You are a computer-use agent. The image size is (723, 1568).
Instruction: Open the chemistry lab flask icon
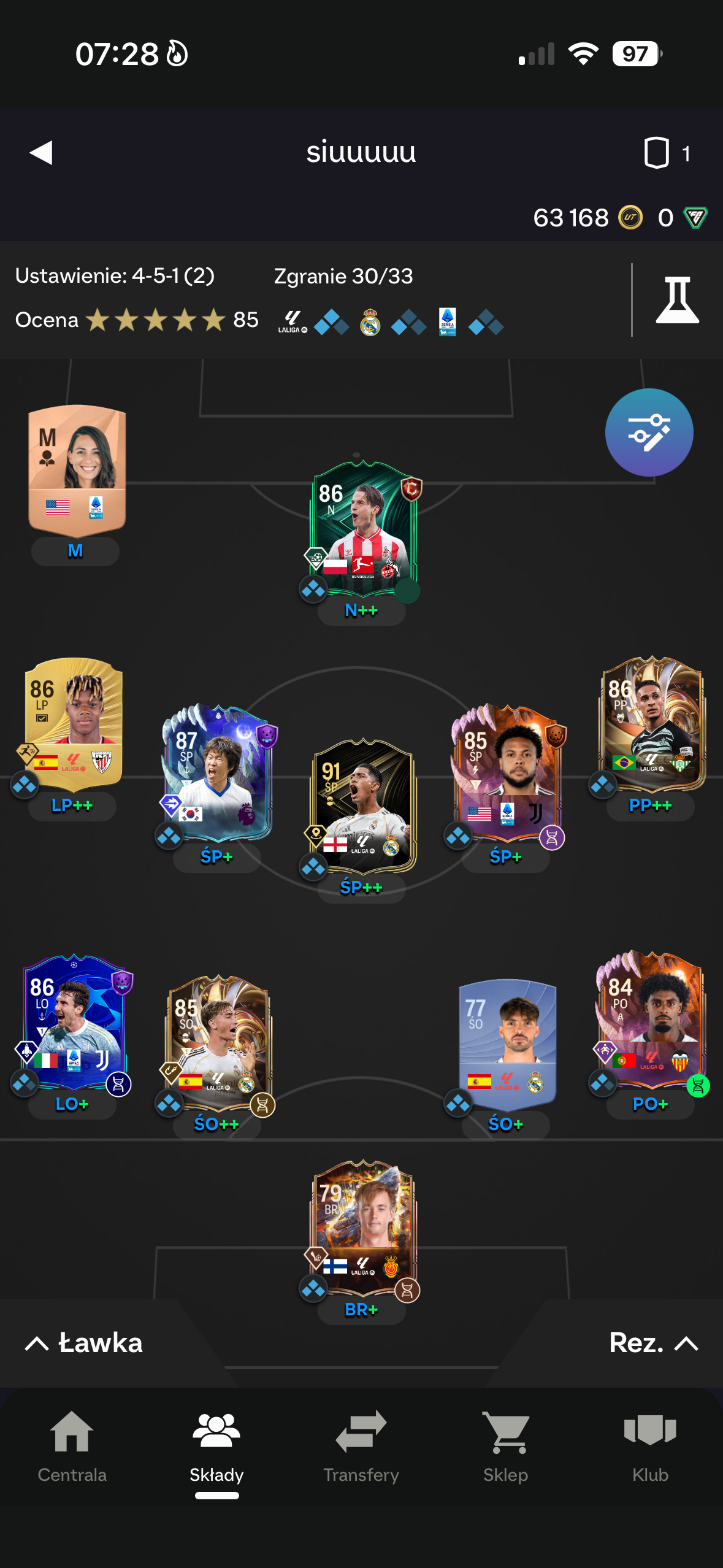[x=677, y=300]
